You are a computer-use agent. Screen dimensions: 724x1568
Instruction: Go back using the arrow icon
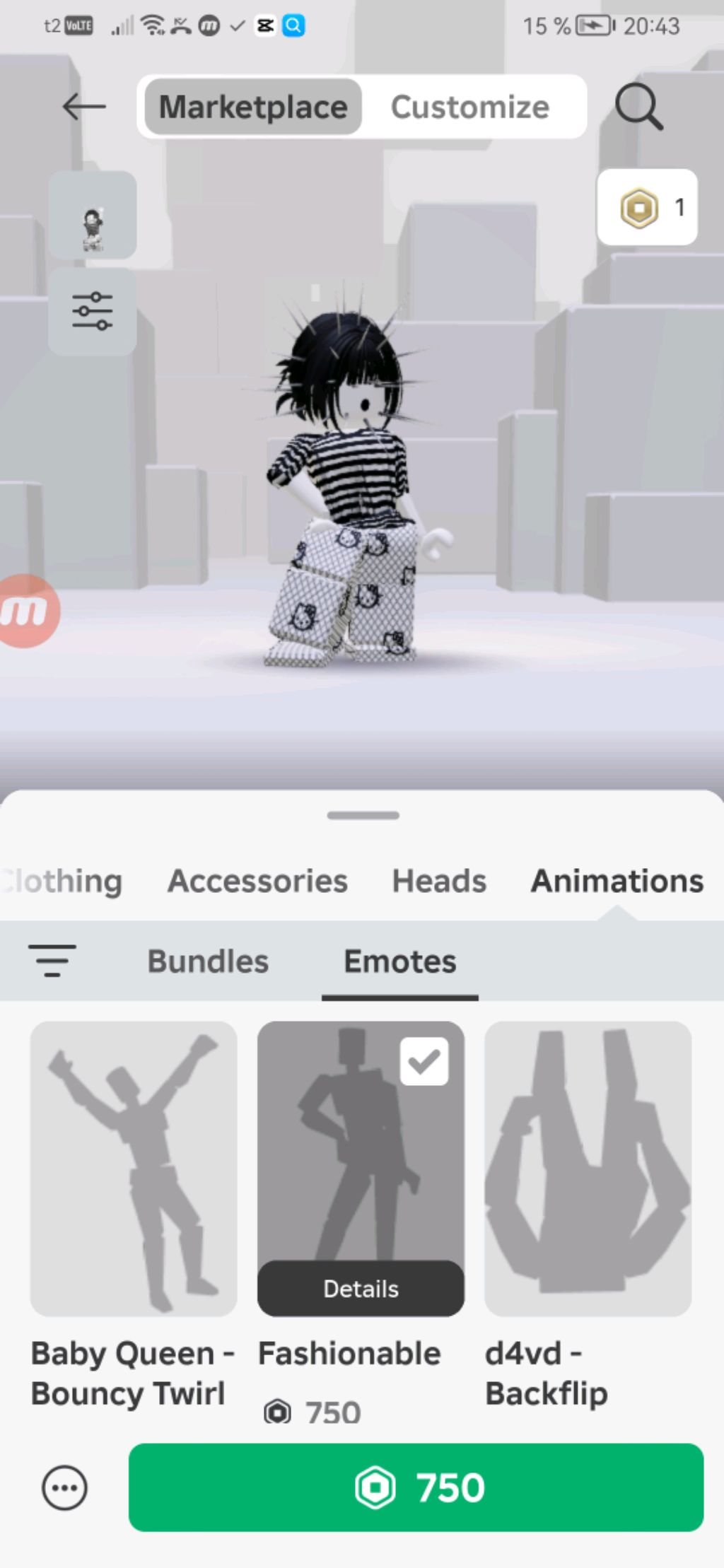(84, 107)
